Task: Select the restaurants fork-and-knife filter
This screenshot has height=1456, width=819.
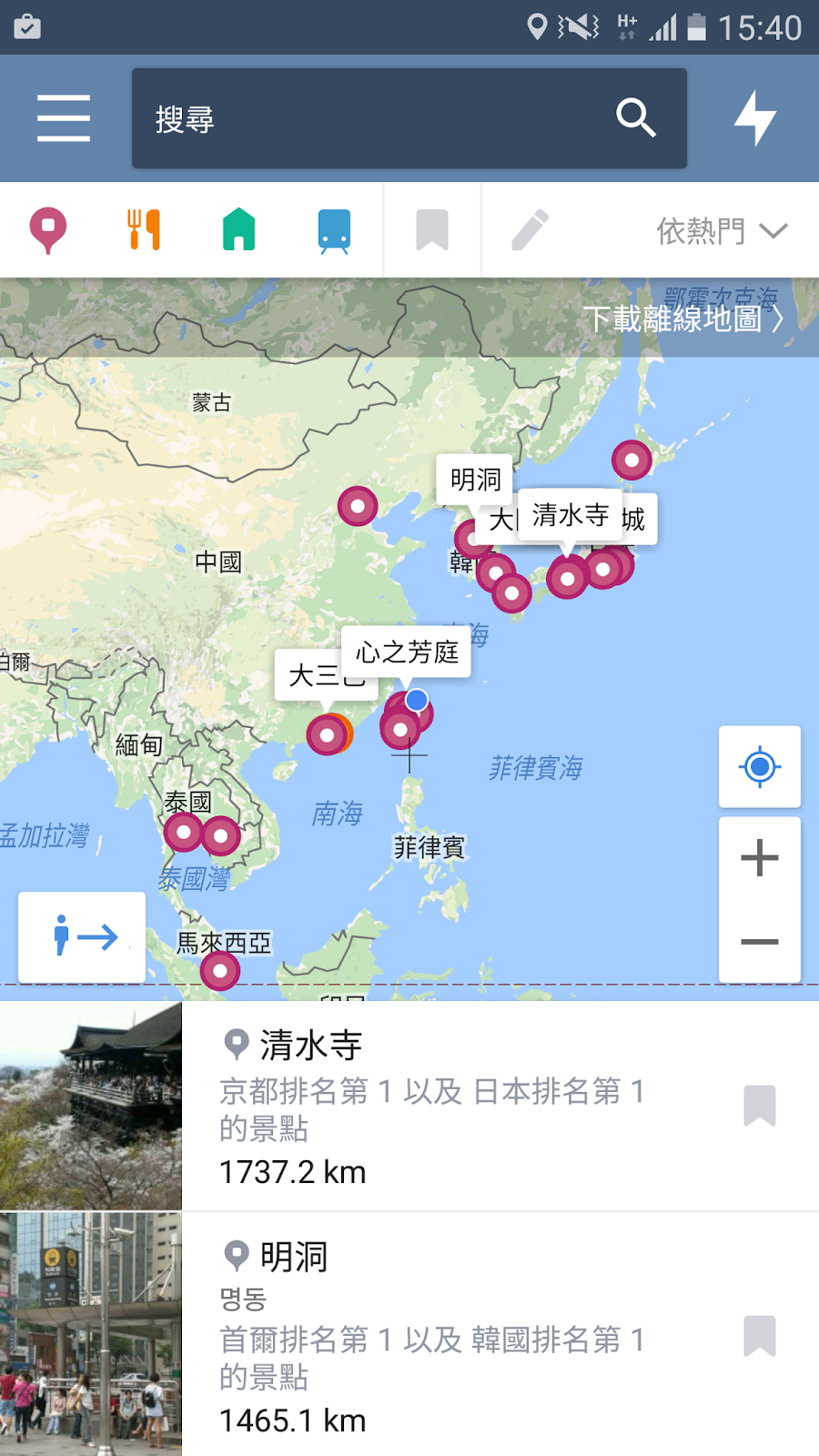Action: tap(144, 230)
